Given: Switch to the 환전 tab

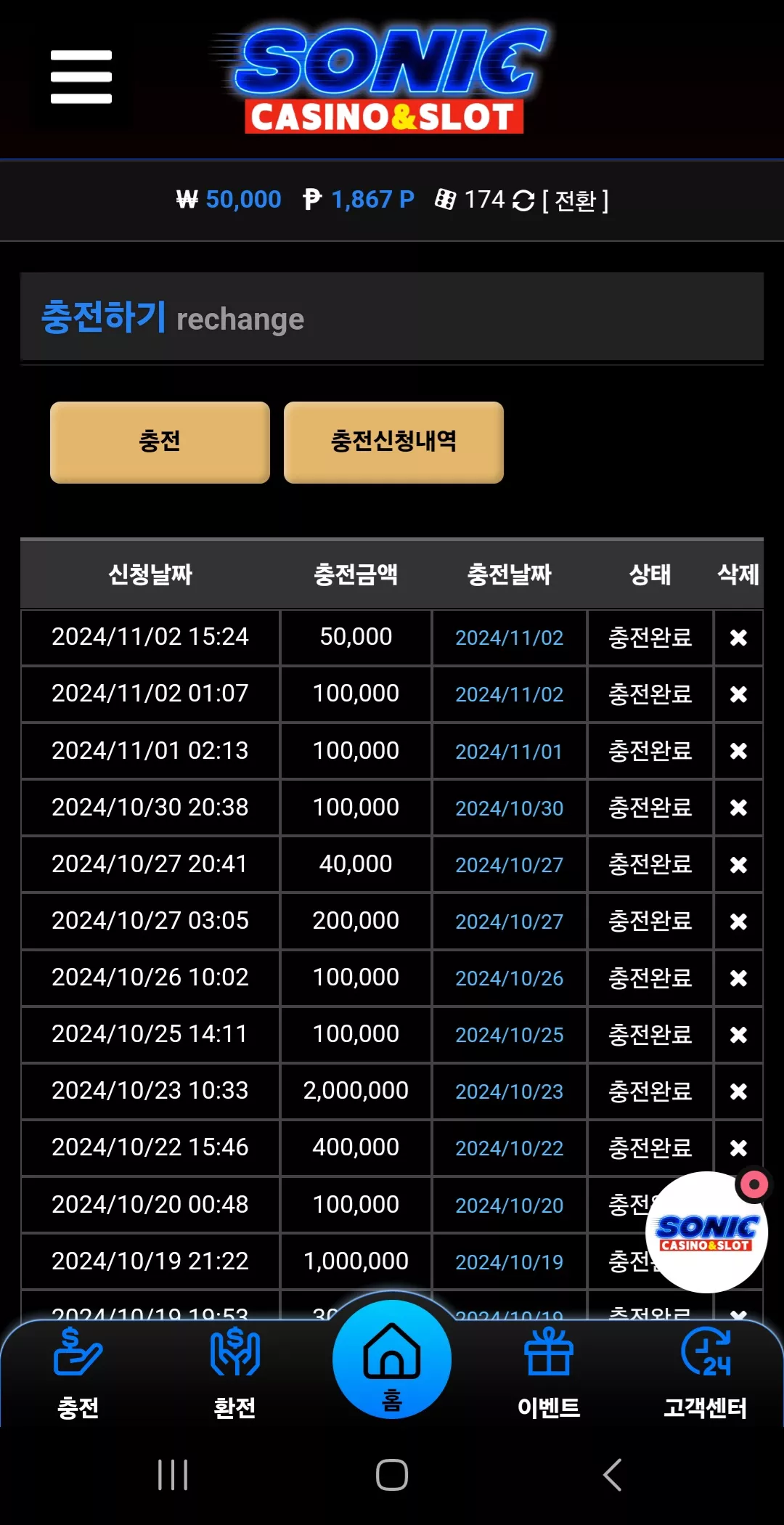Looking at the screenshot, I should (234, 1372).
